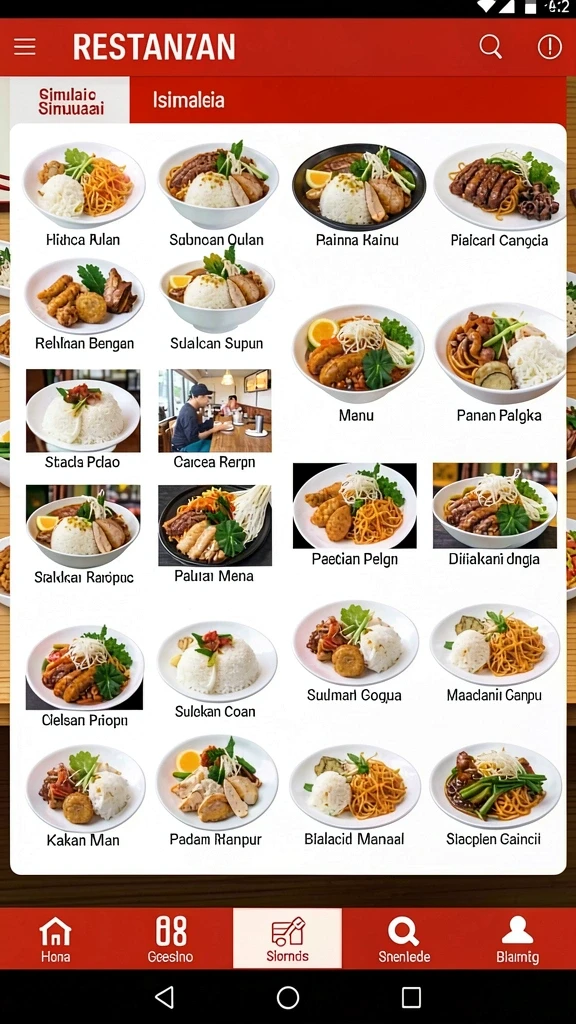Open the Sulekan Coan dish
This screenshot has width=576, height=1024.
[x=216, y=671]
